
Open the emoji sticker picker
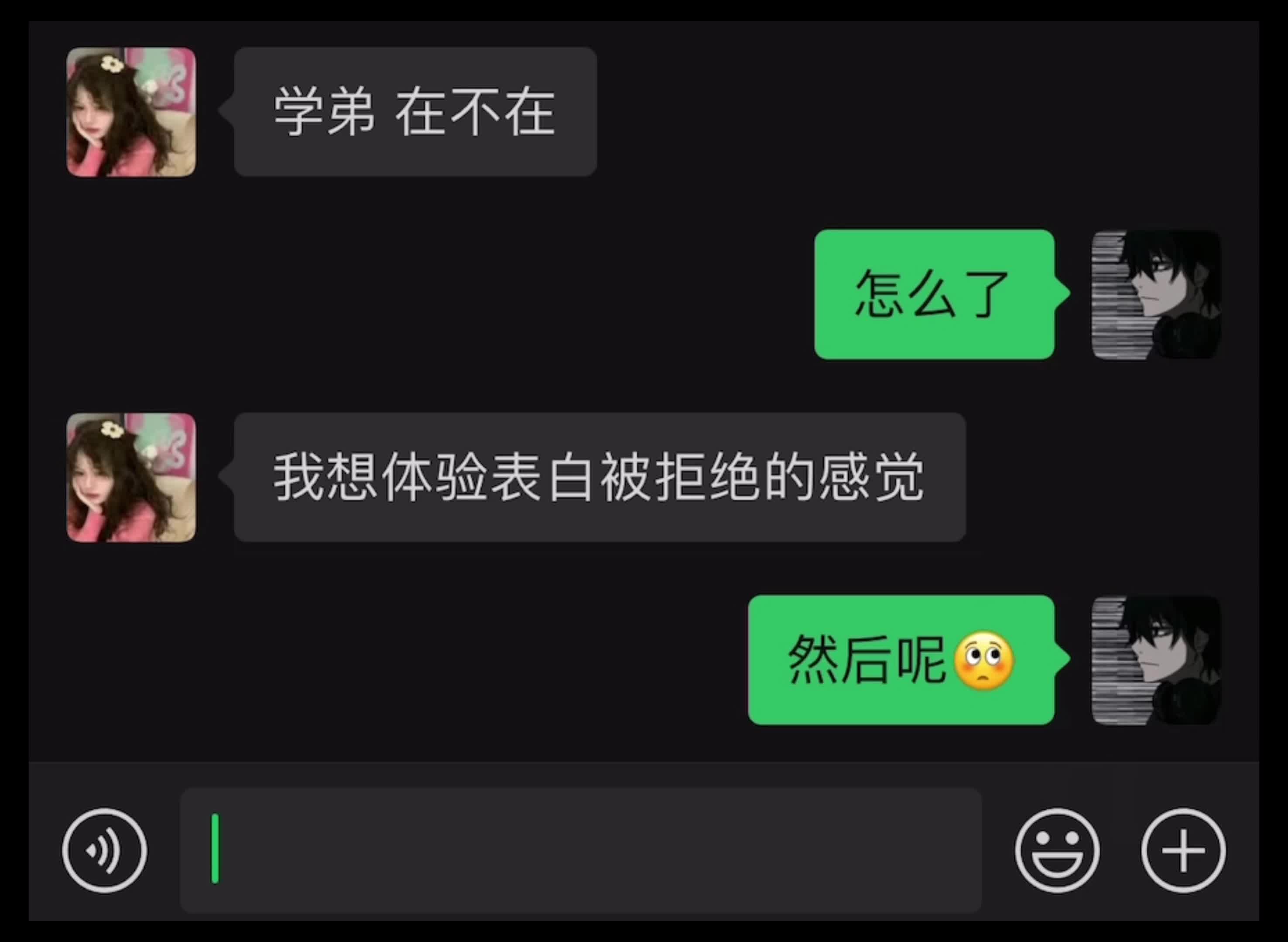[1057, 850]
